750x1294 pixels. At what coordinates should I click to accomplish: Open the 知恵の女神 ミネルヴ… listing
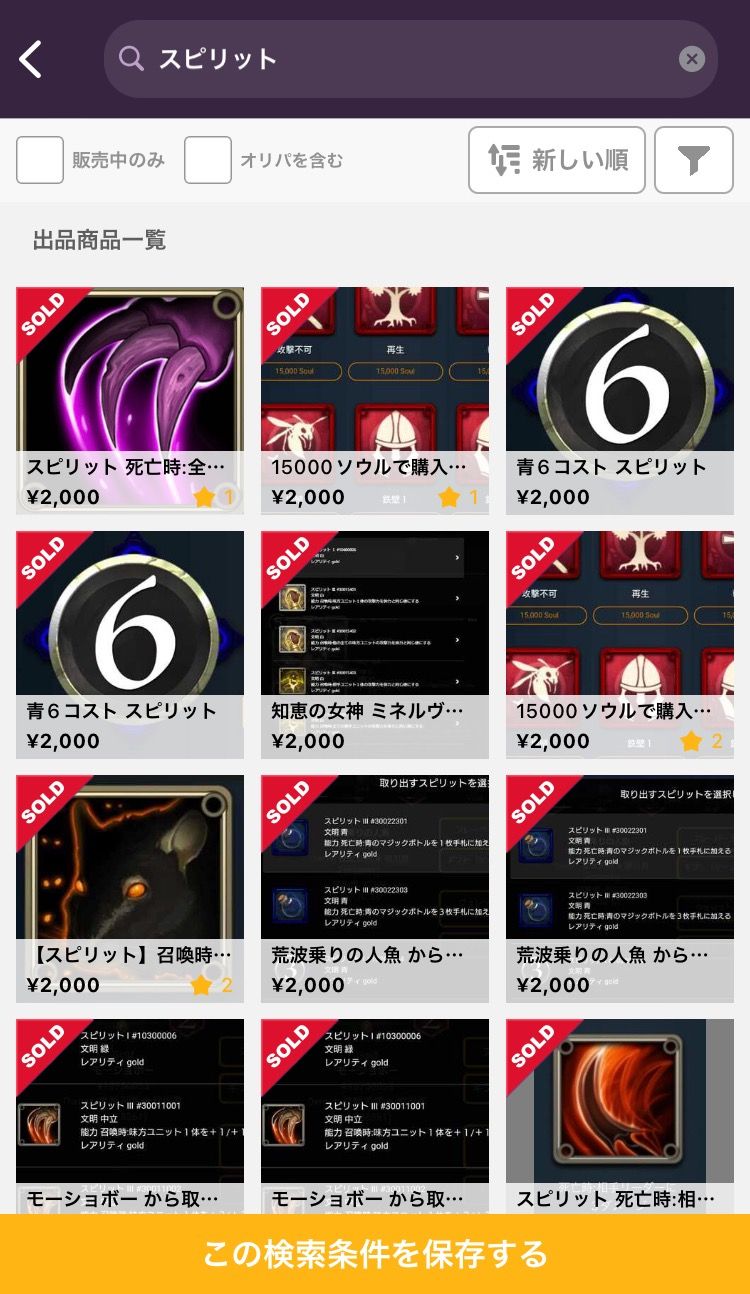click(x=375, y=644)
